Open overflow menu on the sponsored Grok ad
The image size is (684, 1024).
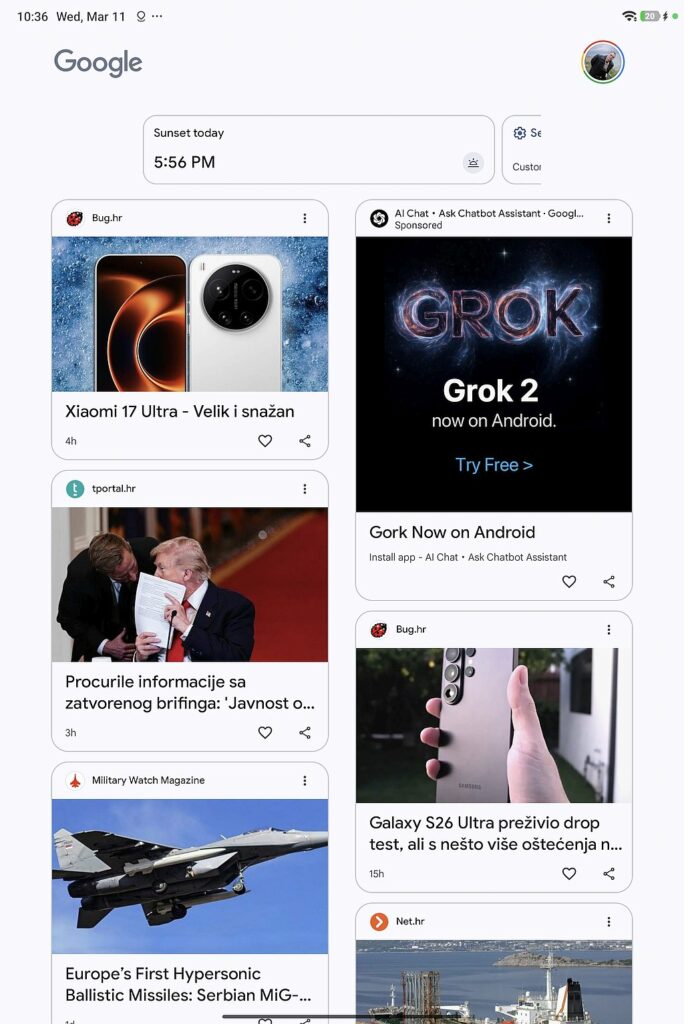click(609, 218)
